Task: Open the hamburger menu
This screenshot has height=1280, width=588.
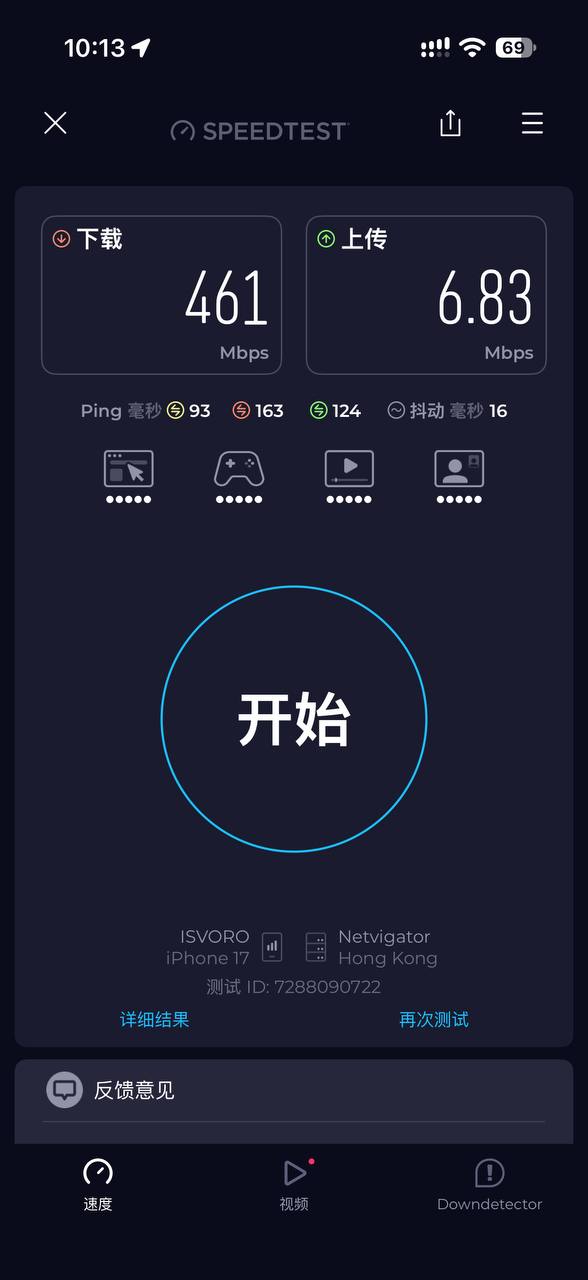Action: coord(532,123)
